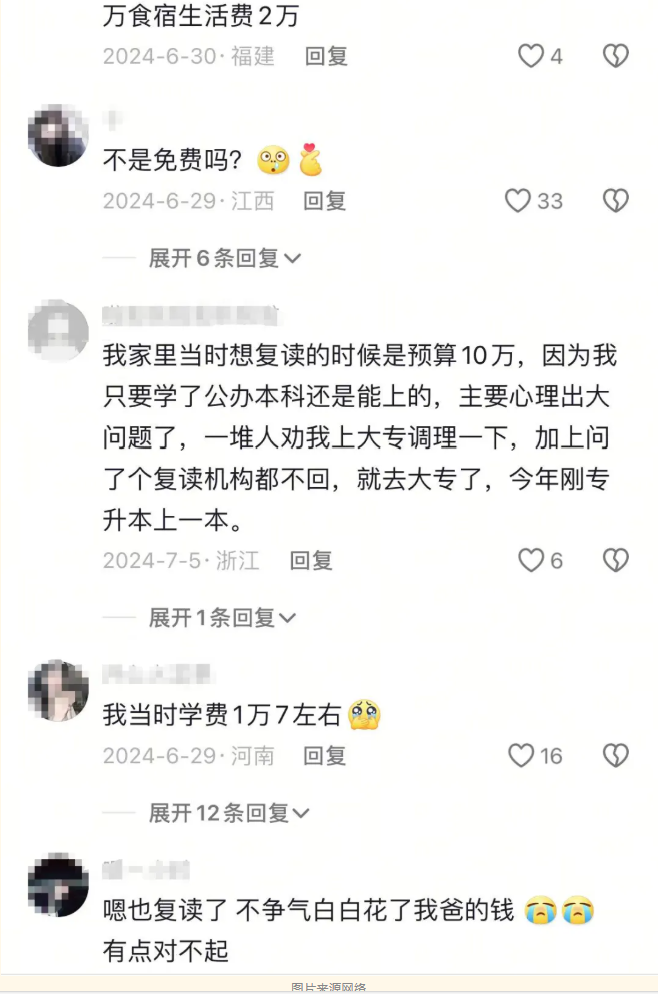Open the avatar of the Zhejiang commenter
Screen dimensions: 658x994
pos(58,329)
